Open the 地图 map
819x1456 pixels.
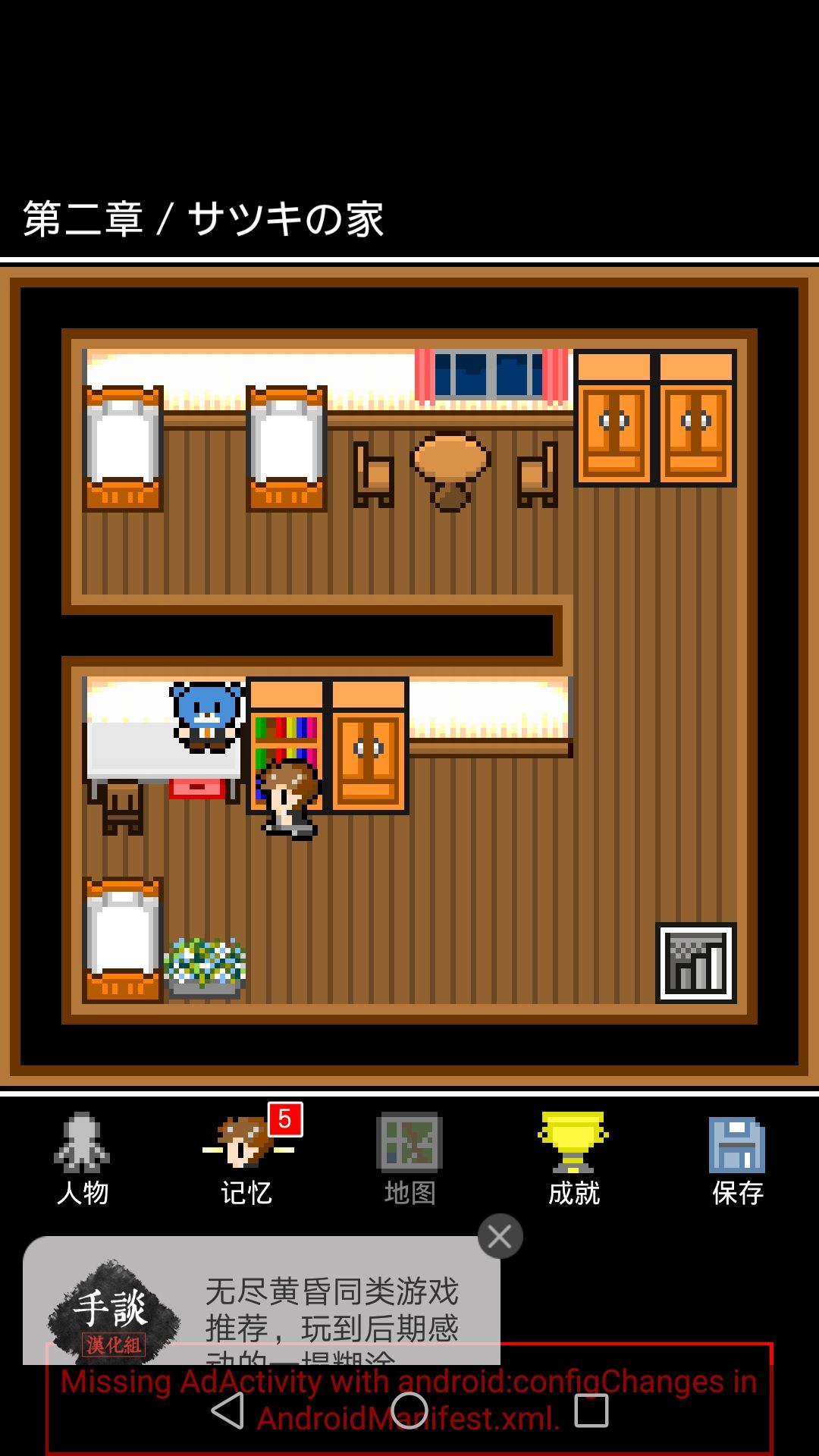coord(409,1159)
